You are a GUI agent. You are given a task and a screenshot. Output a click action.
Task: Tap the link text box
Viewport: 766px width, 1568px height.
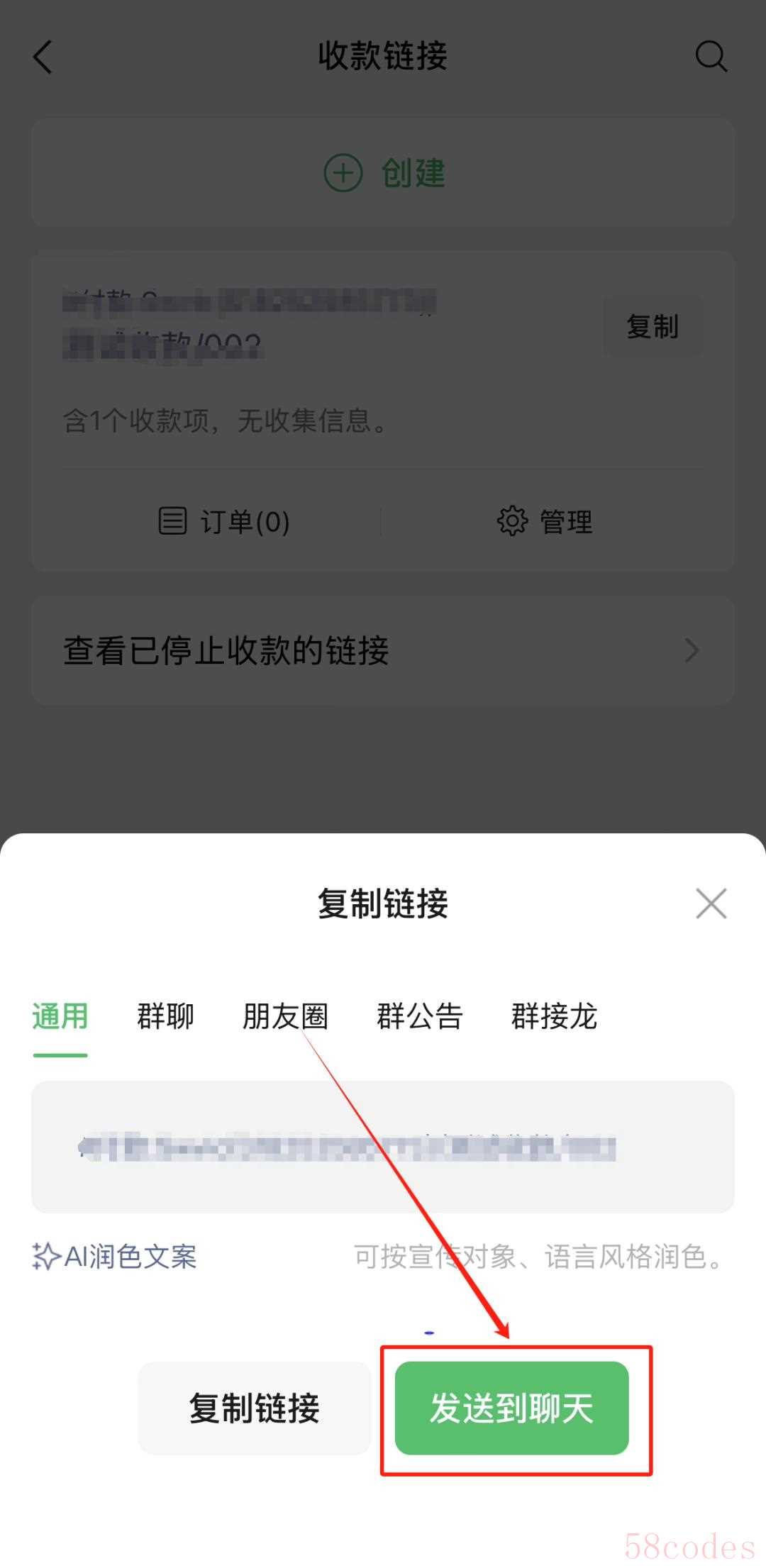click(383, 1147)
